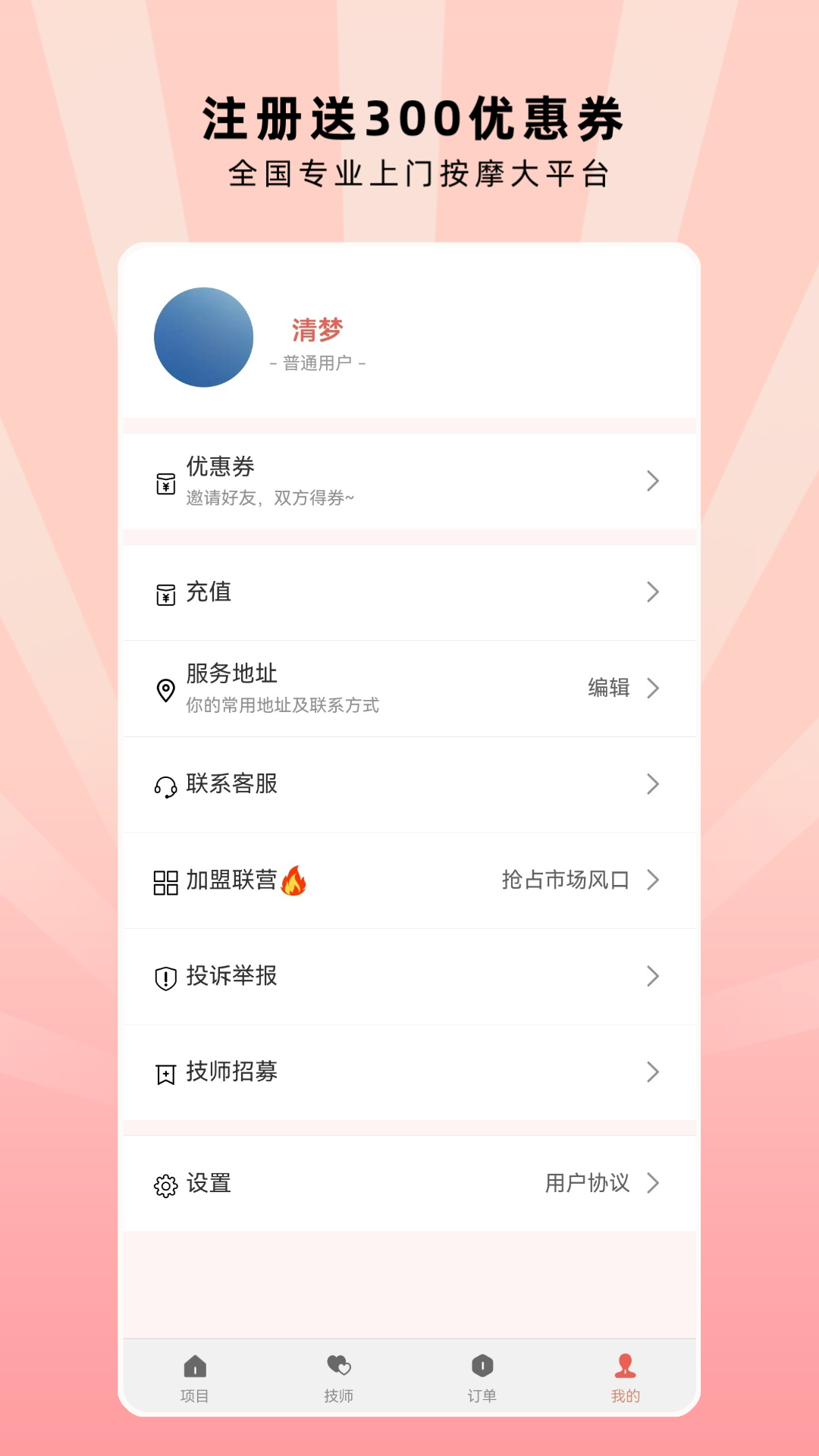This screenshot has height=1456, width=819.
Task: Click the 编辑 link for service address
Action: coord(607,689)
